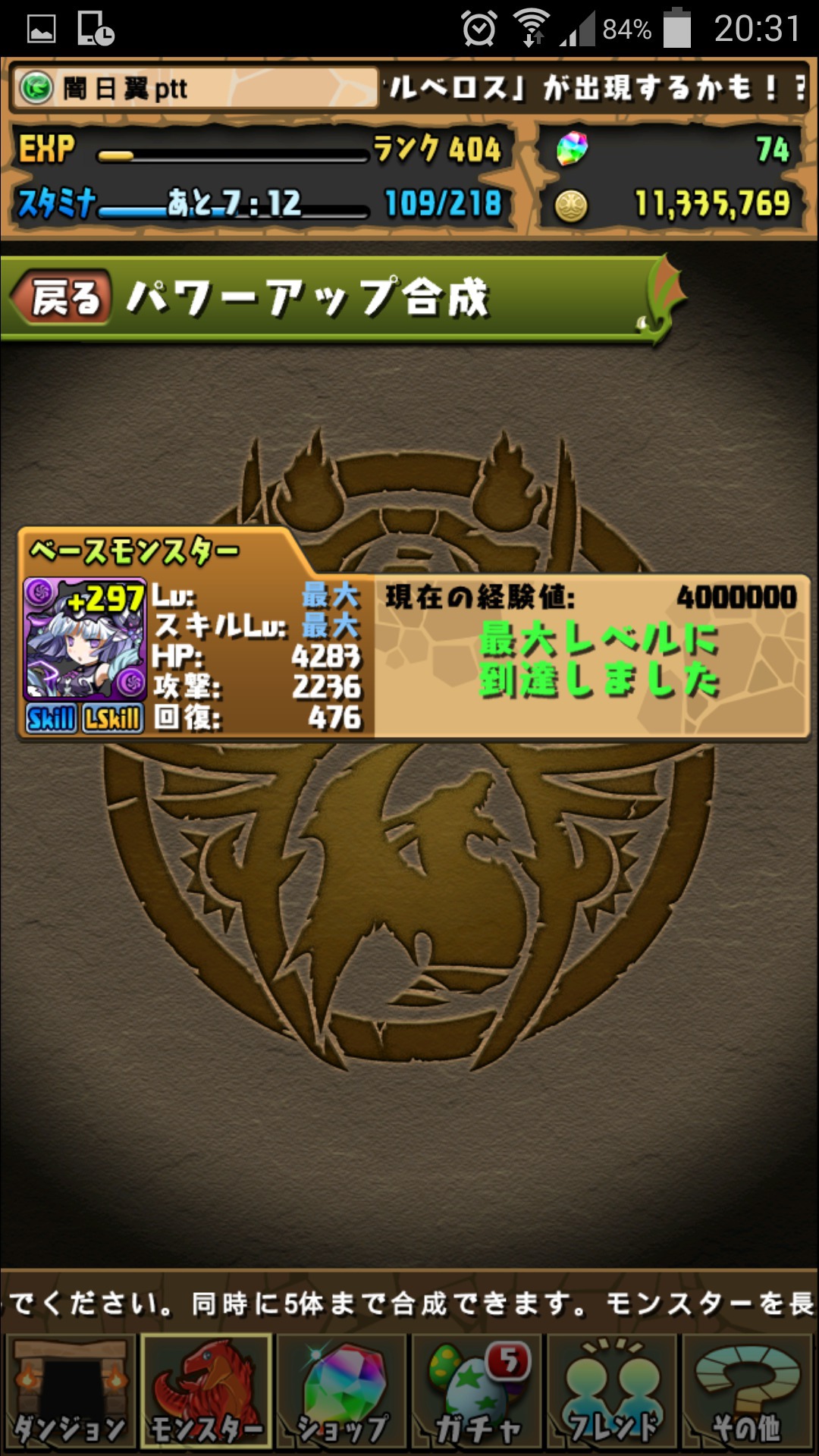Go to the ショップ shop tab
The height and width of the screenshot is (1456, 819).
click(342, 1392)
